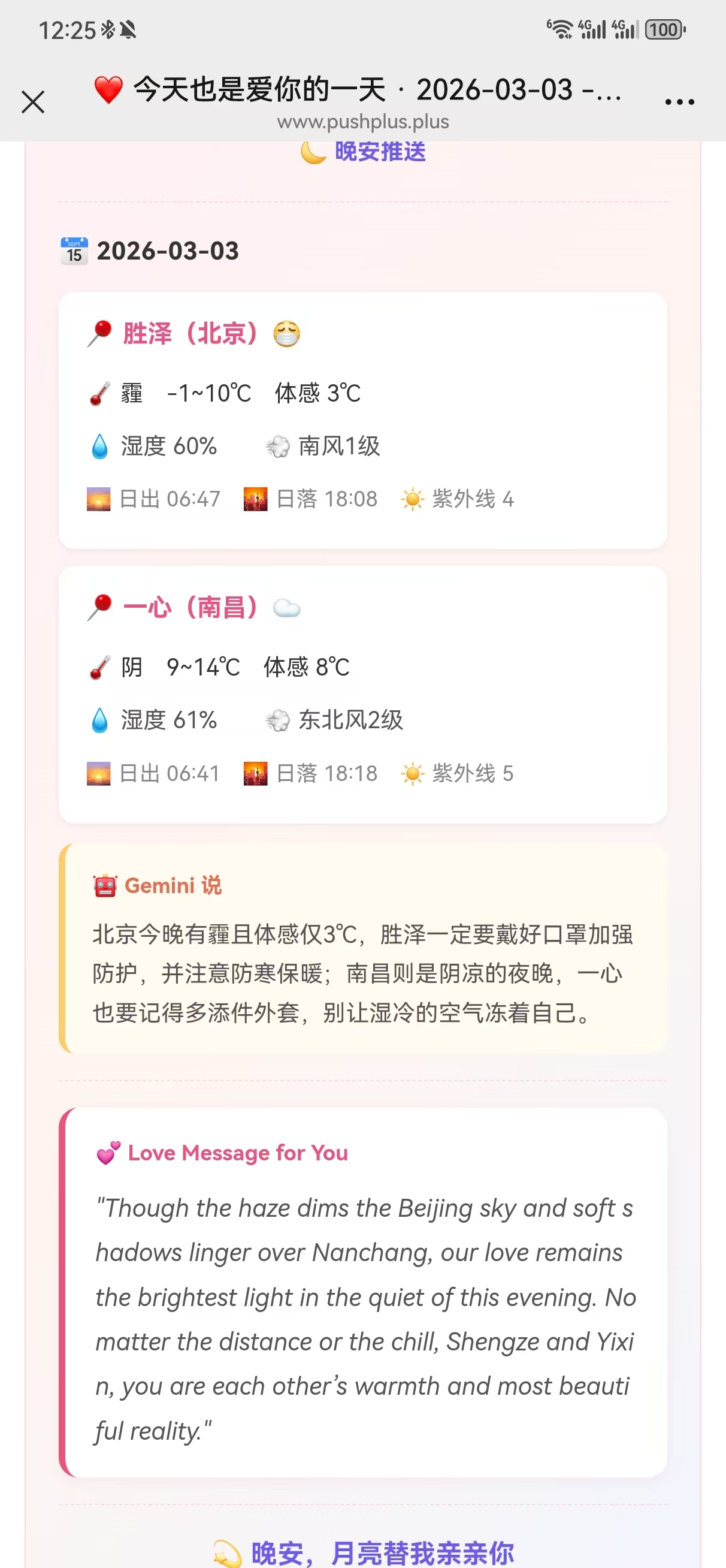The image size is (726, 1568).
Task: Close the article with the X button
Action: tap(34, 101)
